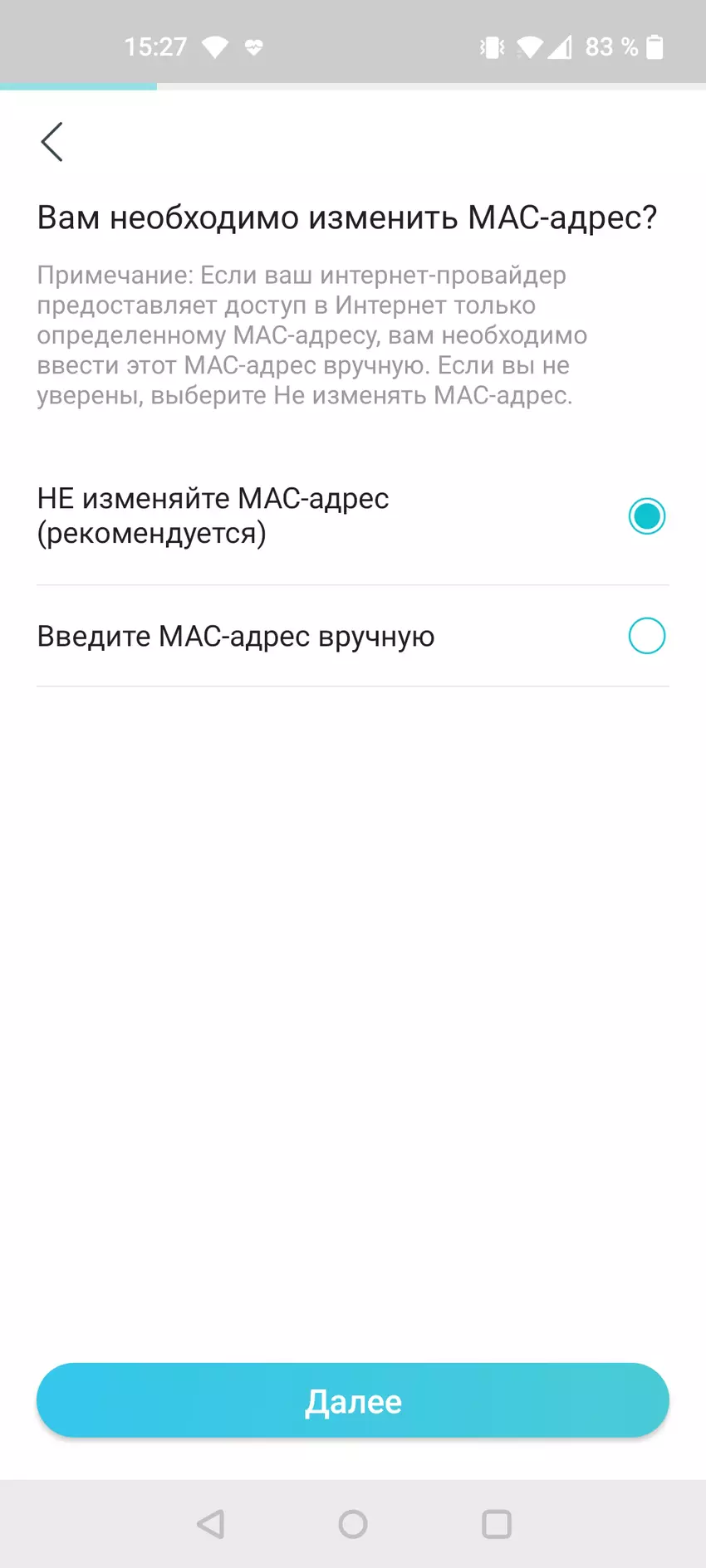Open the system home screen
This screenshot has height=1568, width=706.
coord(353,1524)
